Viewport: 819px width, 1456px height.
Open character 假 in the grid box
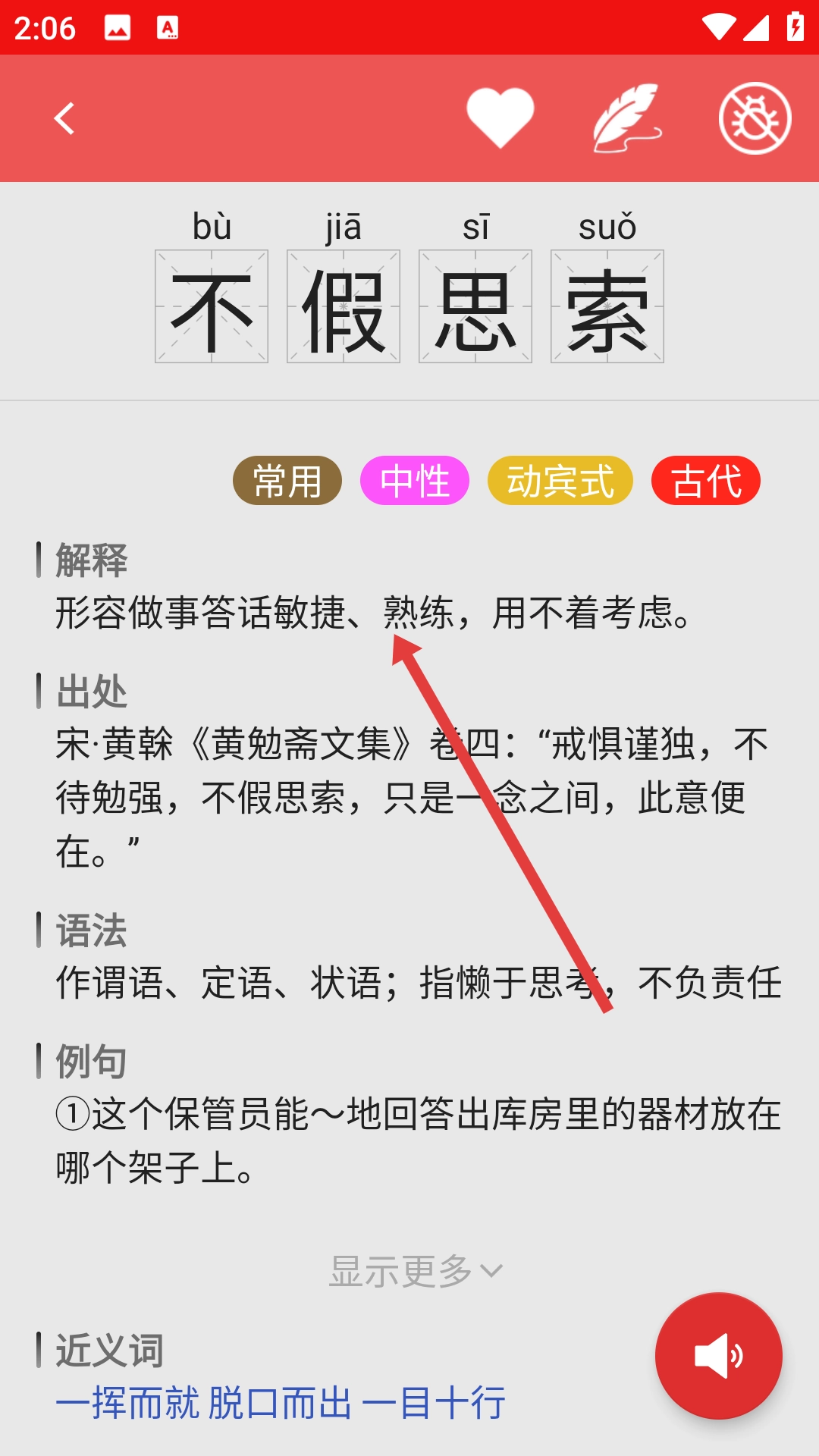coord(344,306)
